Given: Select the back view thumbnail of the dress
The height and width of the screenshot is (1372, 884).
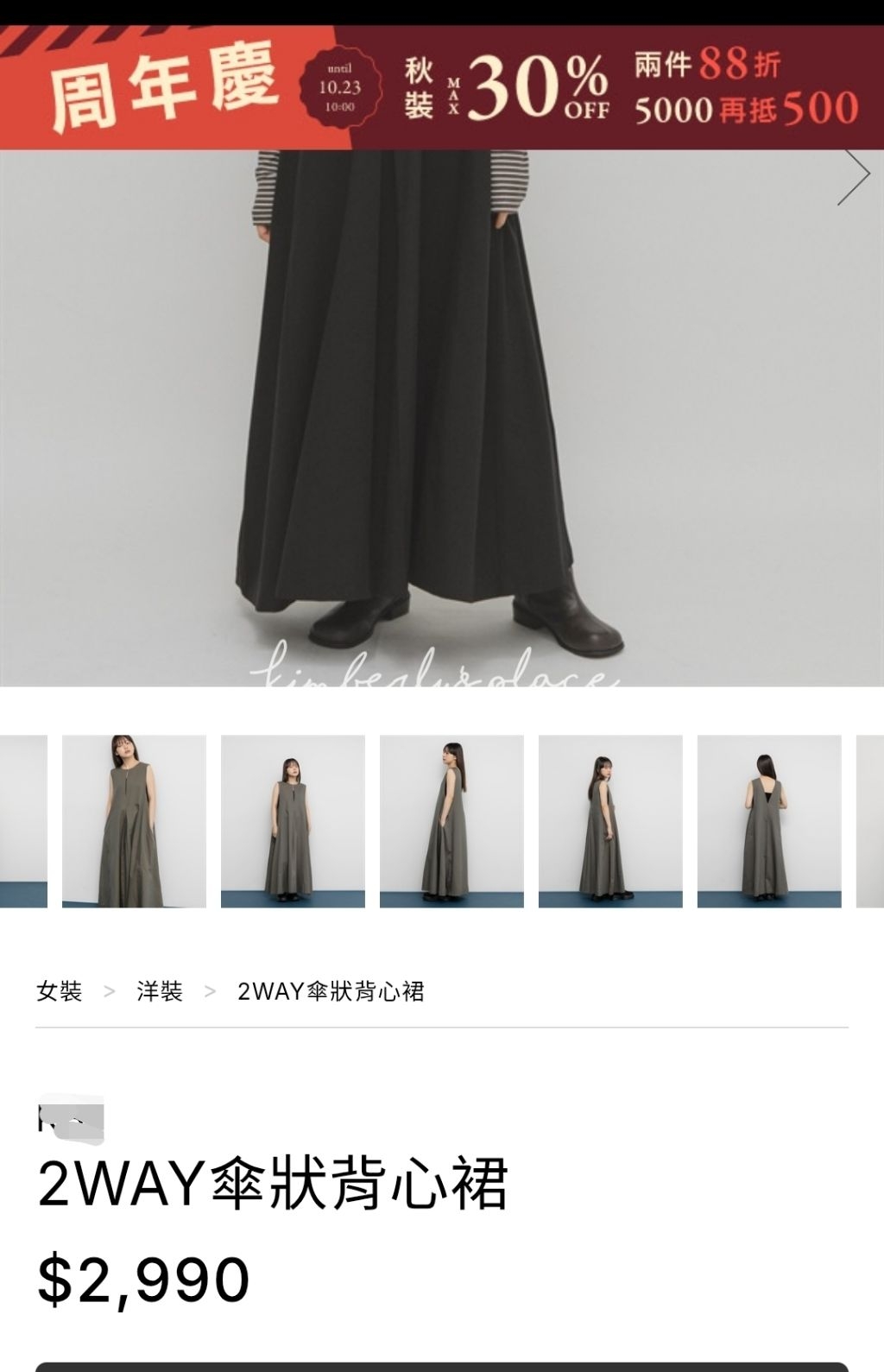Looking at the screenshot, I should (769, 821).
